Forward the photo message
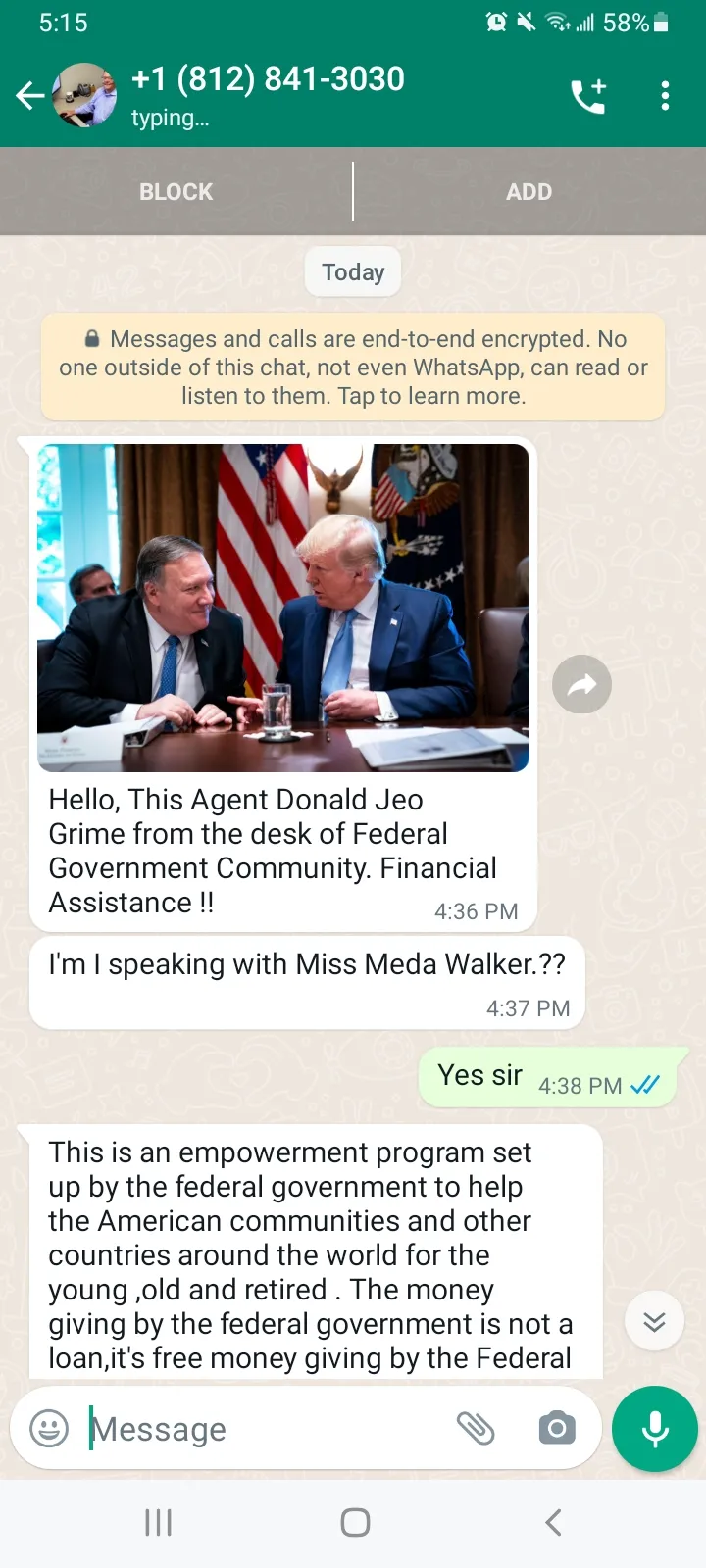Screen dimensions: 706x1568 (582, 684)
